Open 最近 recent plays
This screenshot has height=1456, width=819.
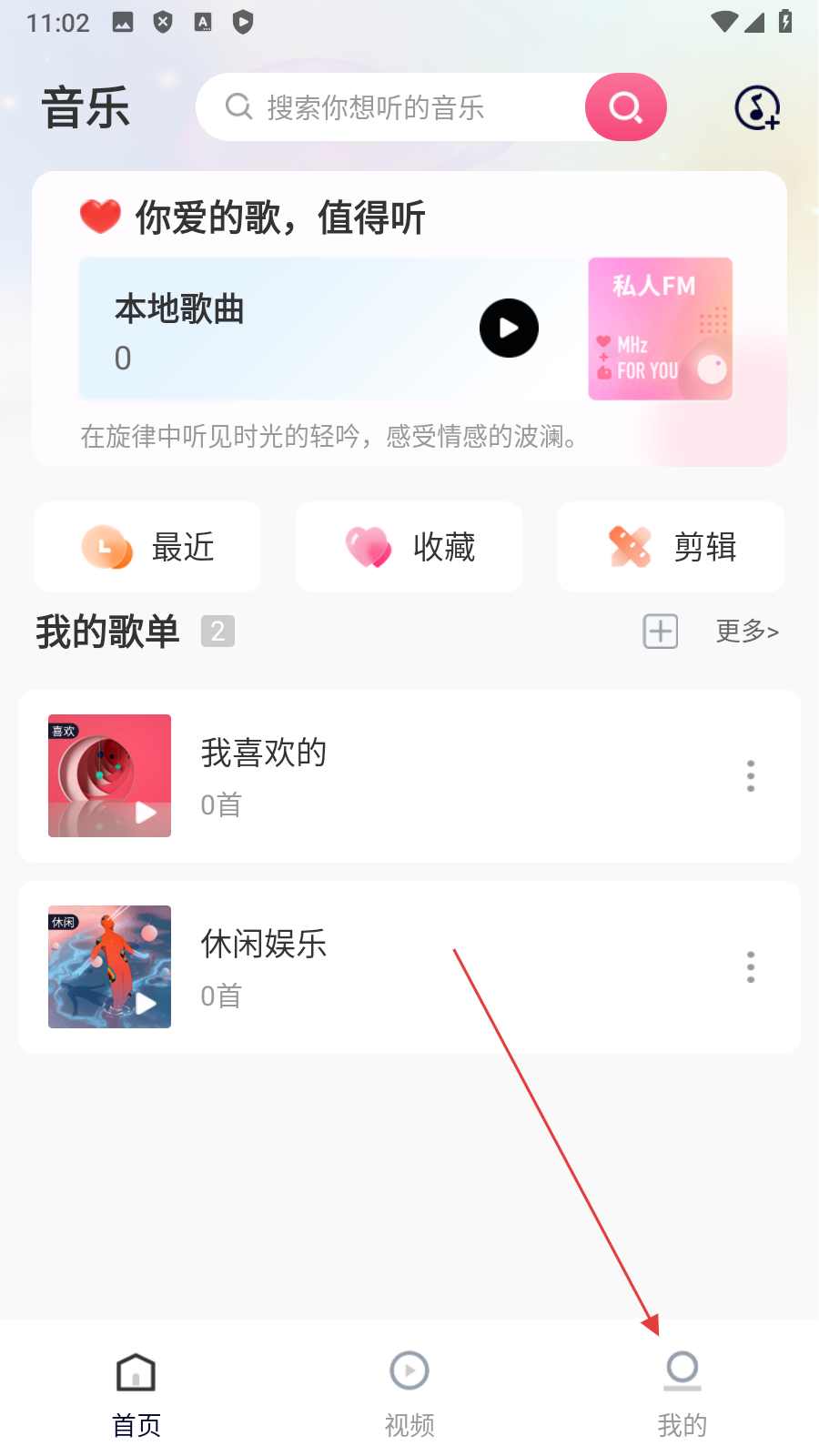[x=148, y=547]
